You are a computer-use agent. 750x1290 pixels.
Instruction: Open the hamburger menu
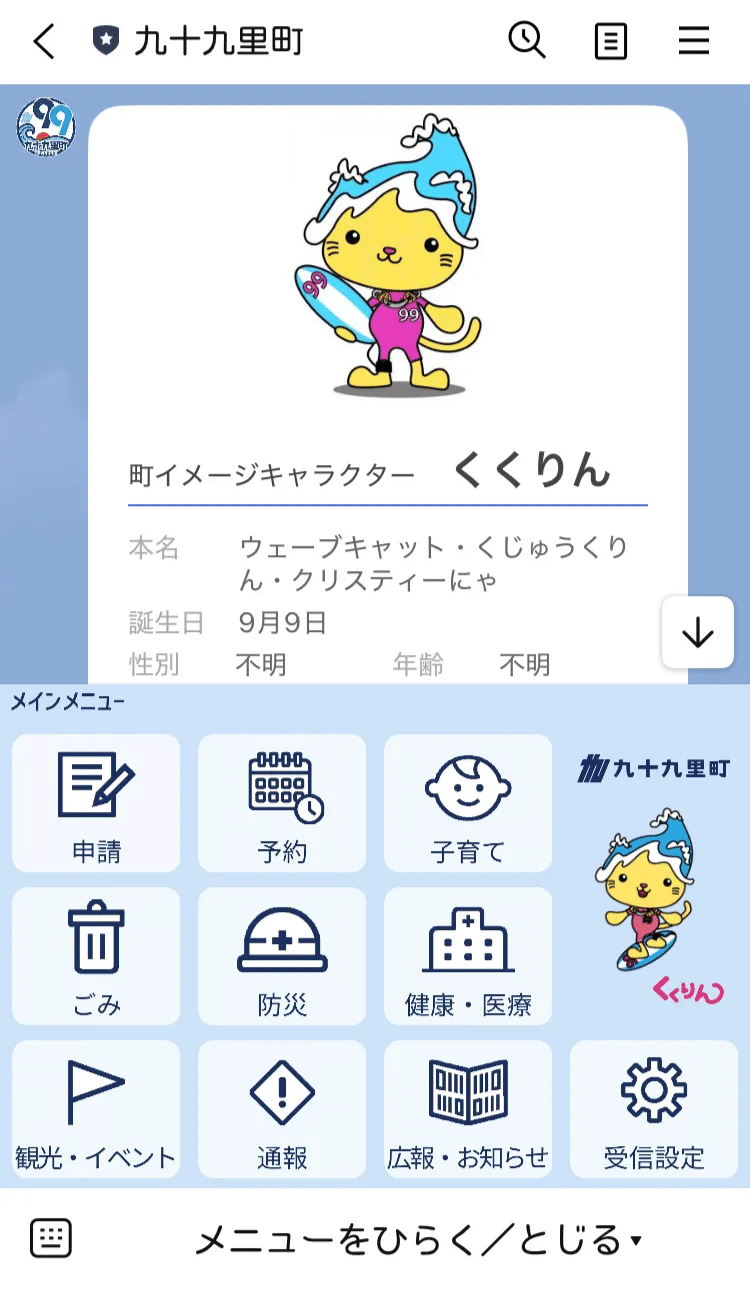coord(693,41)
